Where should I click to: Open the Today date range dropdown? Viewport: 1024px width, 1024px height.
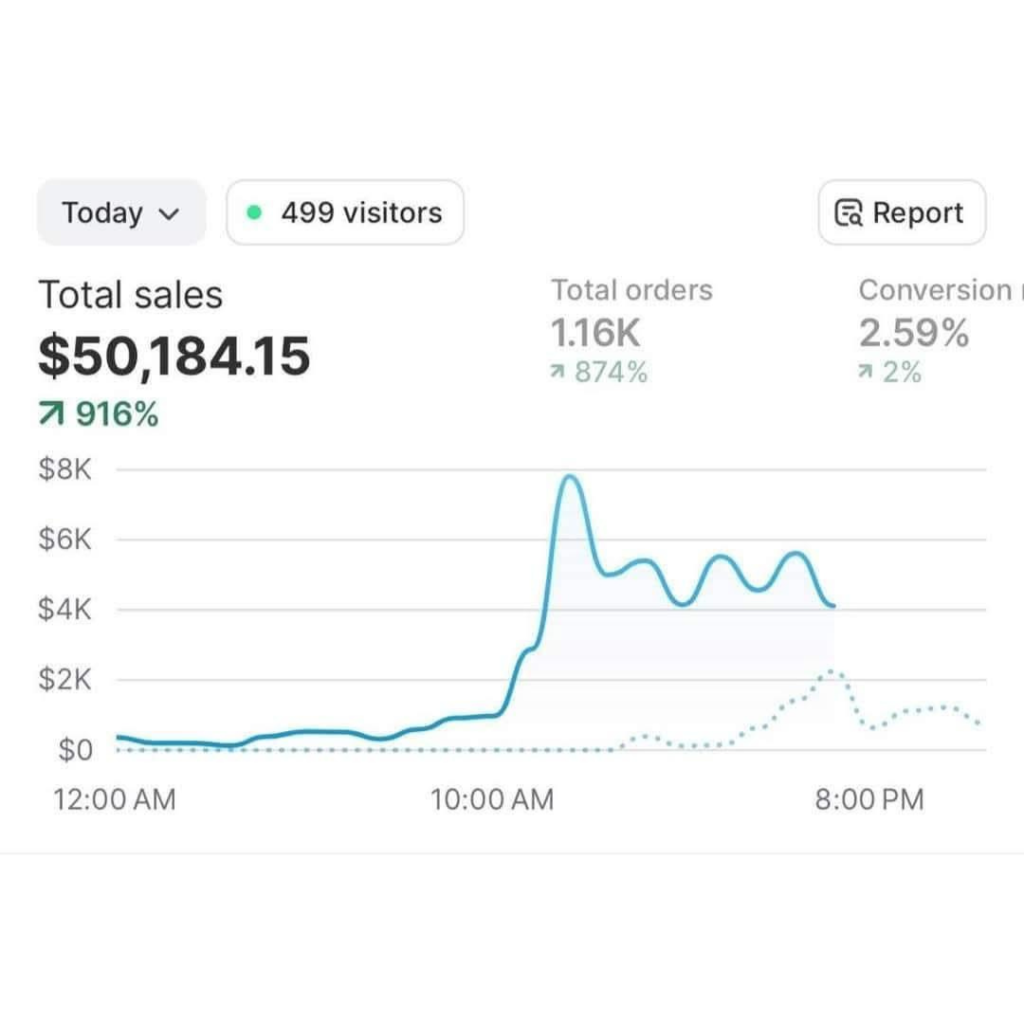click(120, 213)
